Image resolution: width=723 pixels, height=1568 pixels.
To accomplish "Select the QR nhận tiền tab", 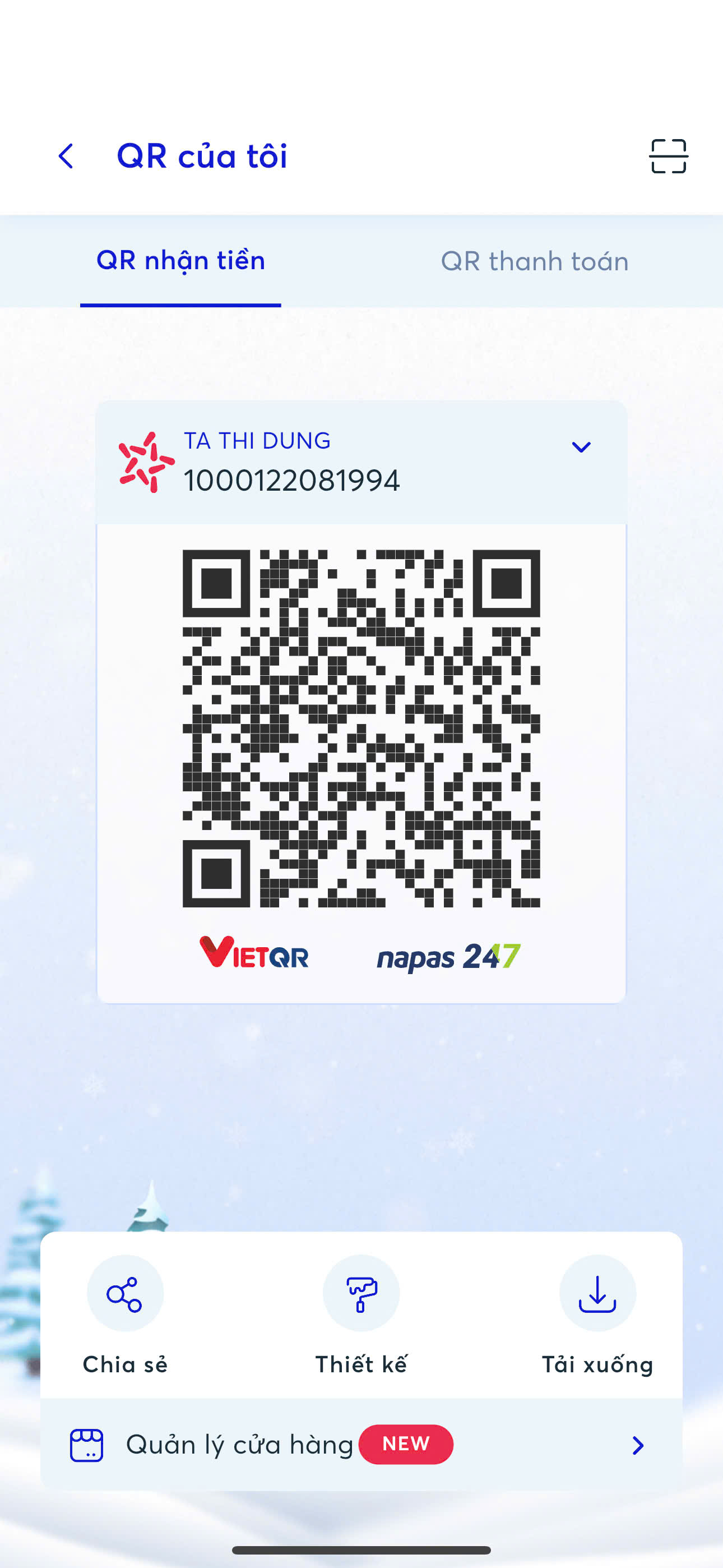I will (x=180, y=261).
